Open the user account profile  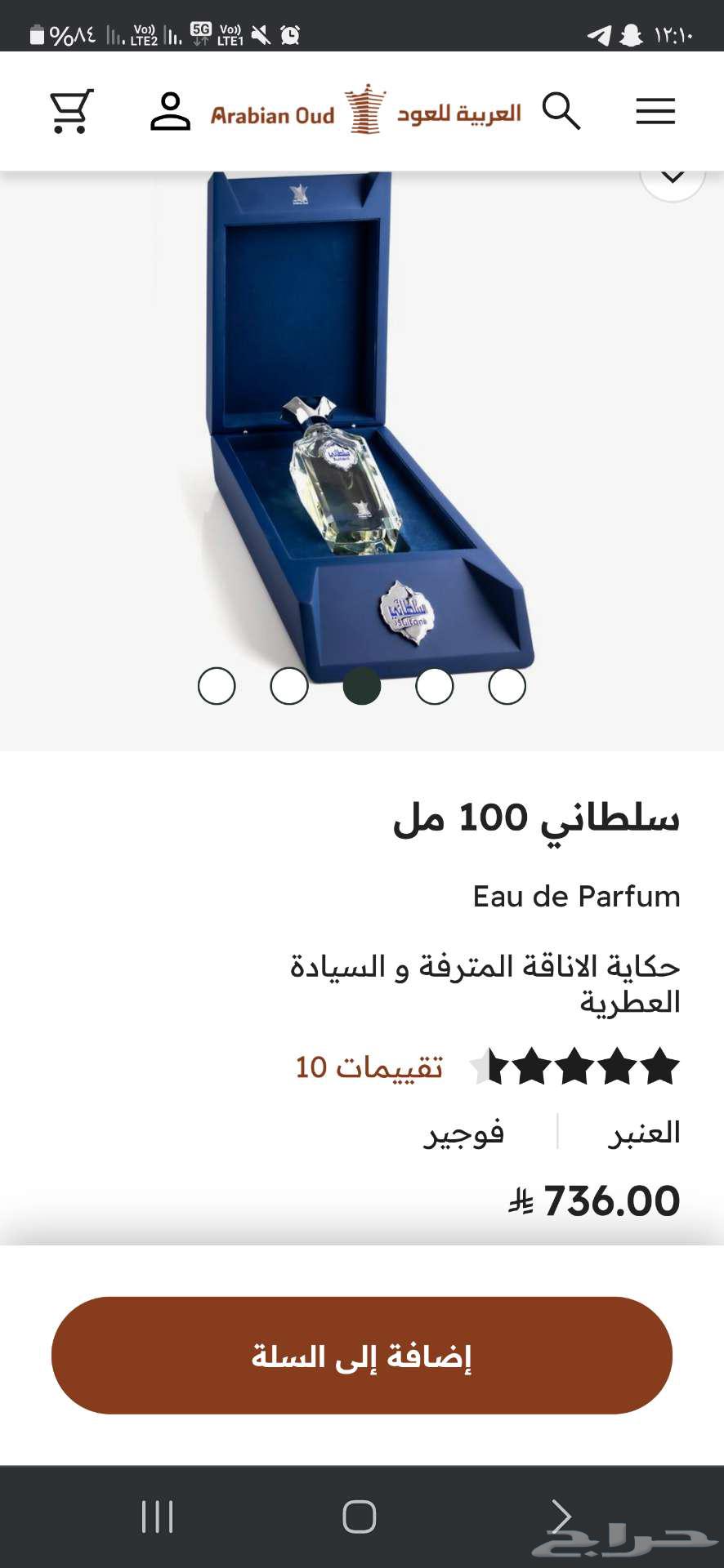pyautogui.click(x=171, y=111)
